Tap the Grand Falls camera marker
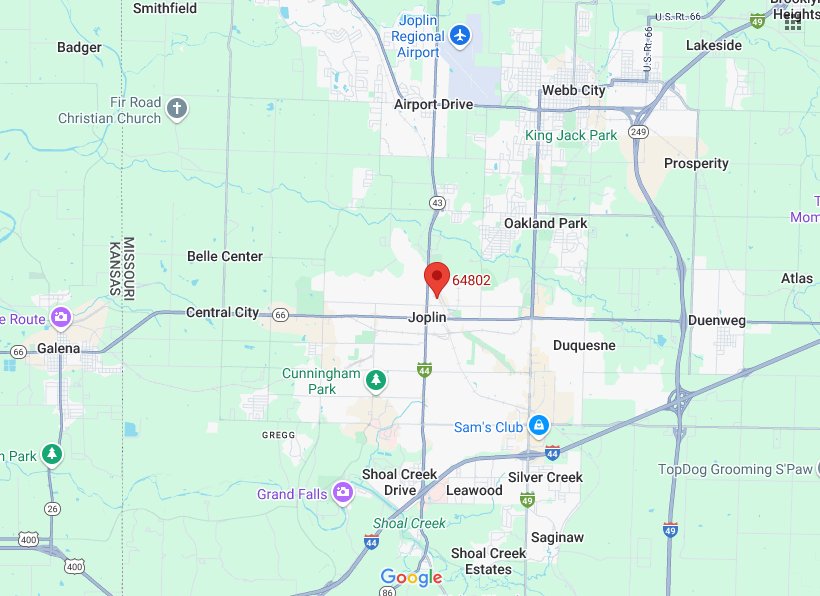 [344, 492]
